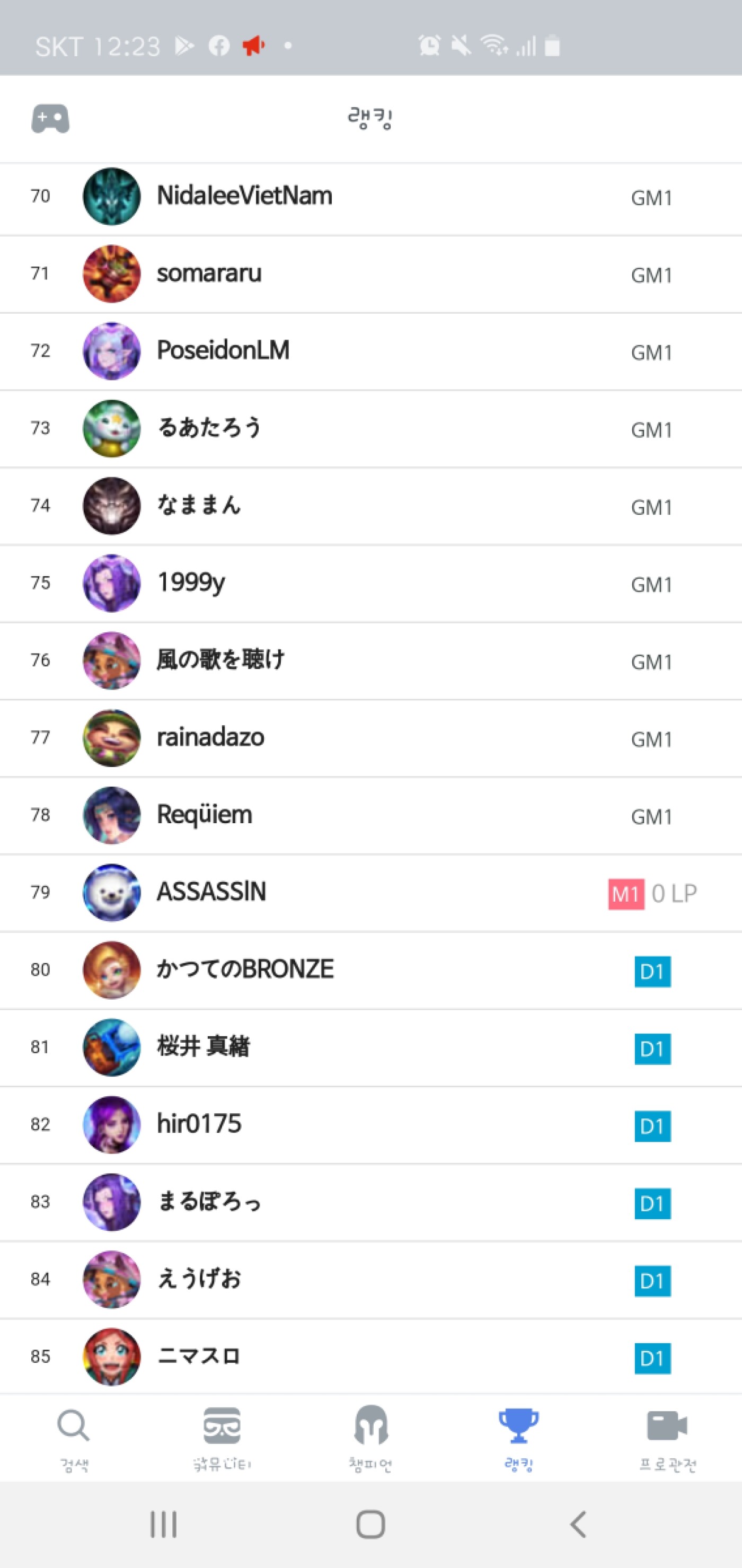742x1568 pixels.
Task: Open somararu's ranking entry
Action: click(x=209, y=274)
